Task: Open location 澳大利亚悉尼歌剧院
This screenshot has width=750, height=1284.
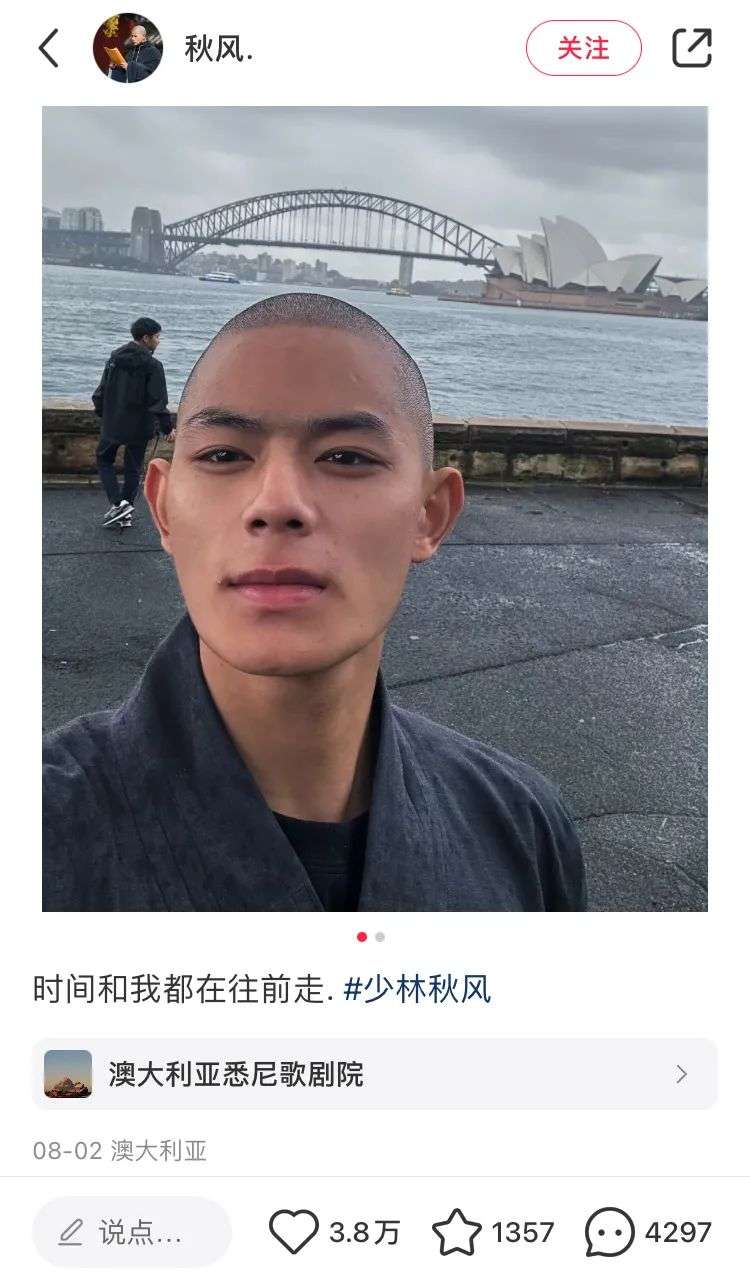Action: coord(375,1074)
